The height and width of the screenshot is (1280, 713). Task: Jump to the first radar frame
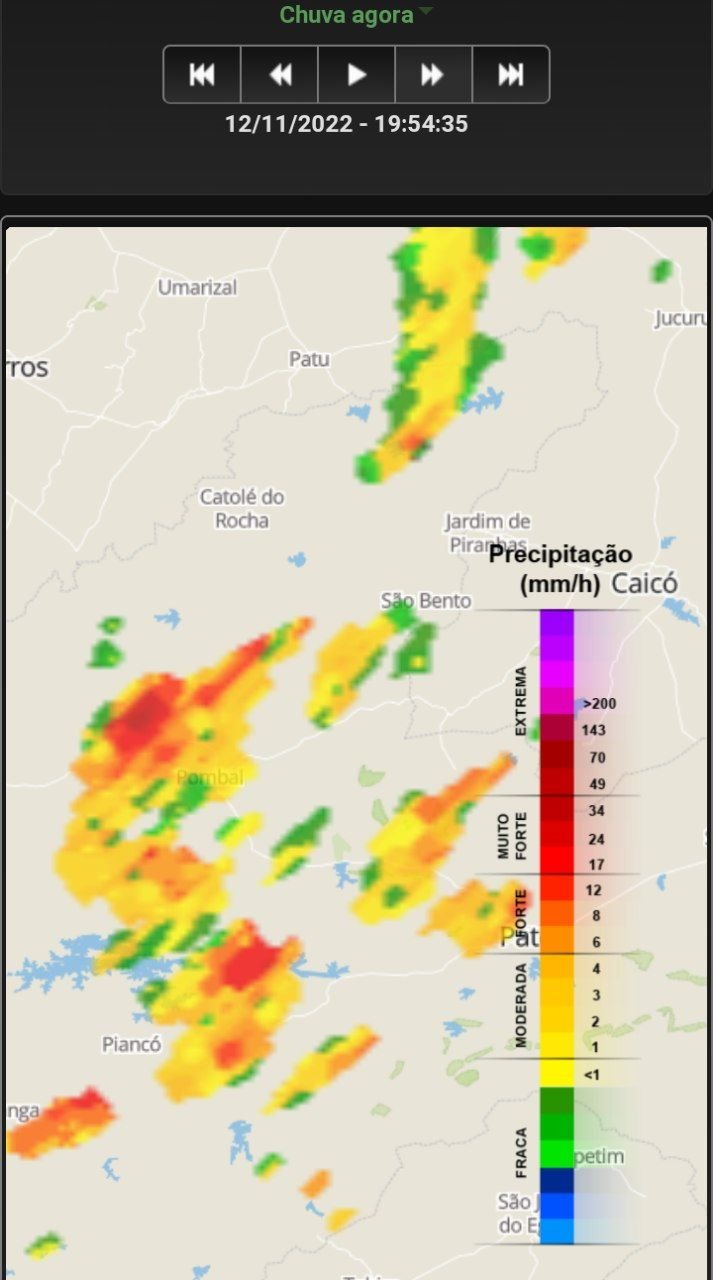(202, 74)
